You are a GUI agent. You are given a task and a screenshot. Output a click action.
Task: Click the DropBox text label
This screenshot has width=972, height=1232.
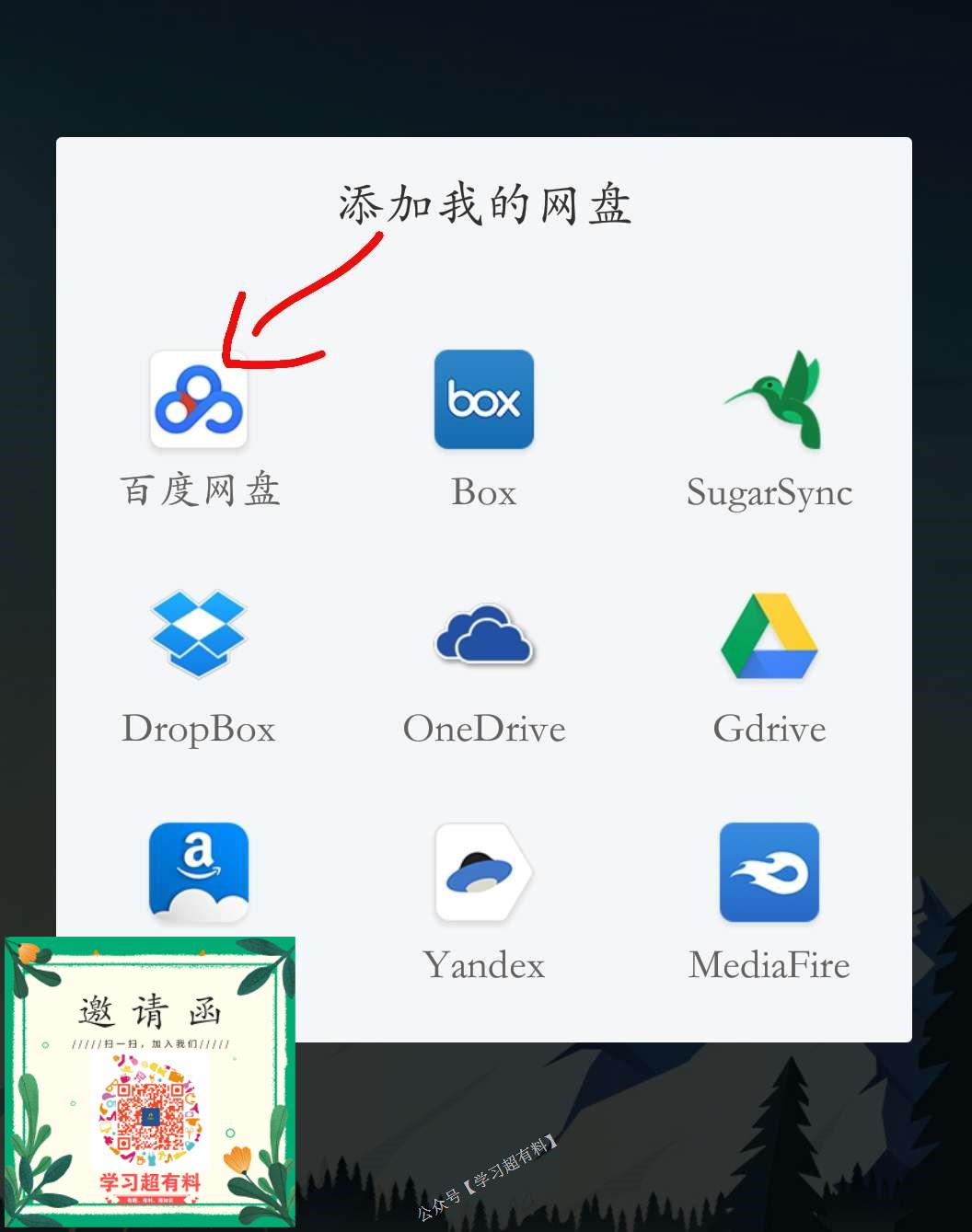[199, 729]
